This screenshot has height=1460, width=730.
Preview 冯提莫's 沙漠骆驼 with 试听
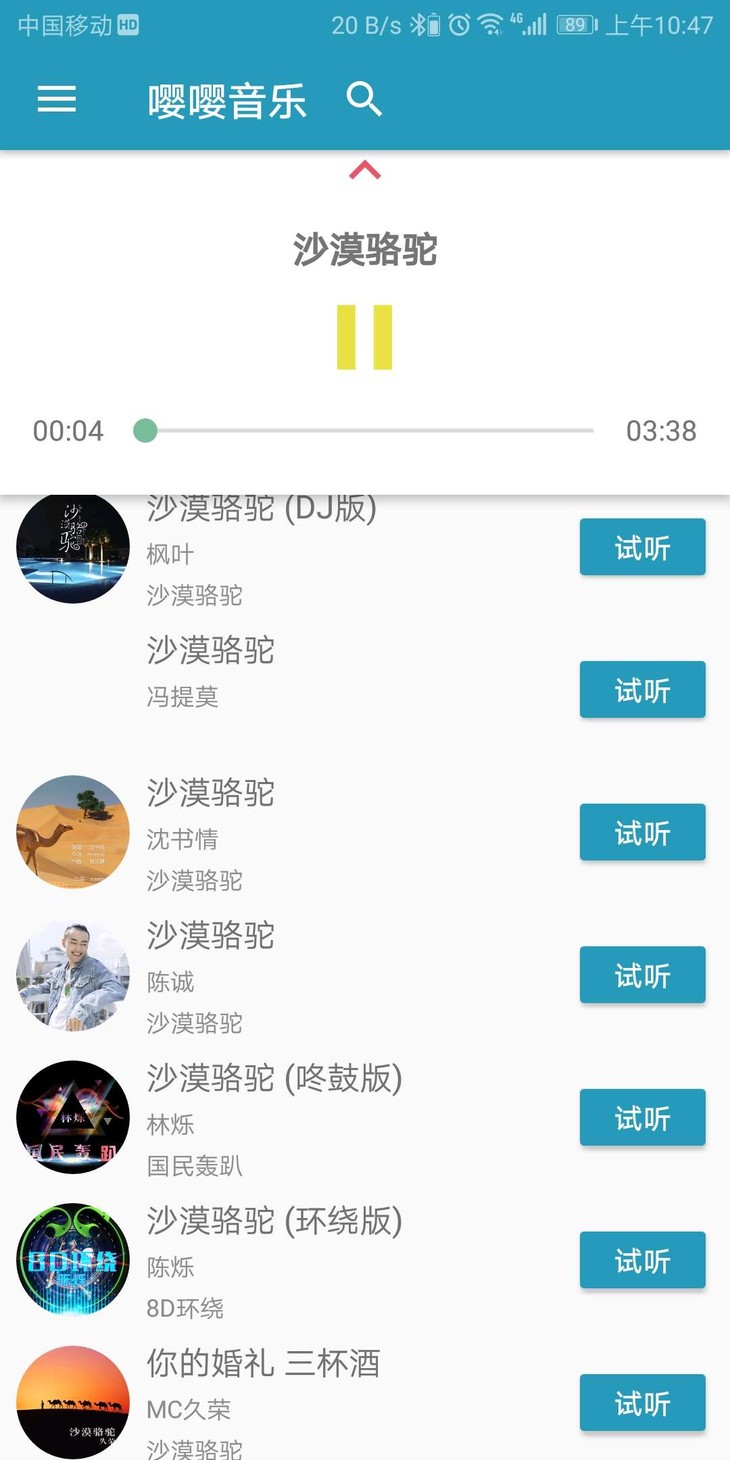tap(642, 690)
